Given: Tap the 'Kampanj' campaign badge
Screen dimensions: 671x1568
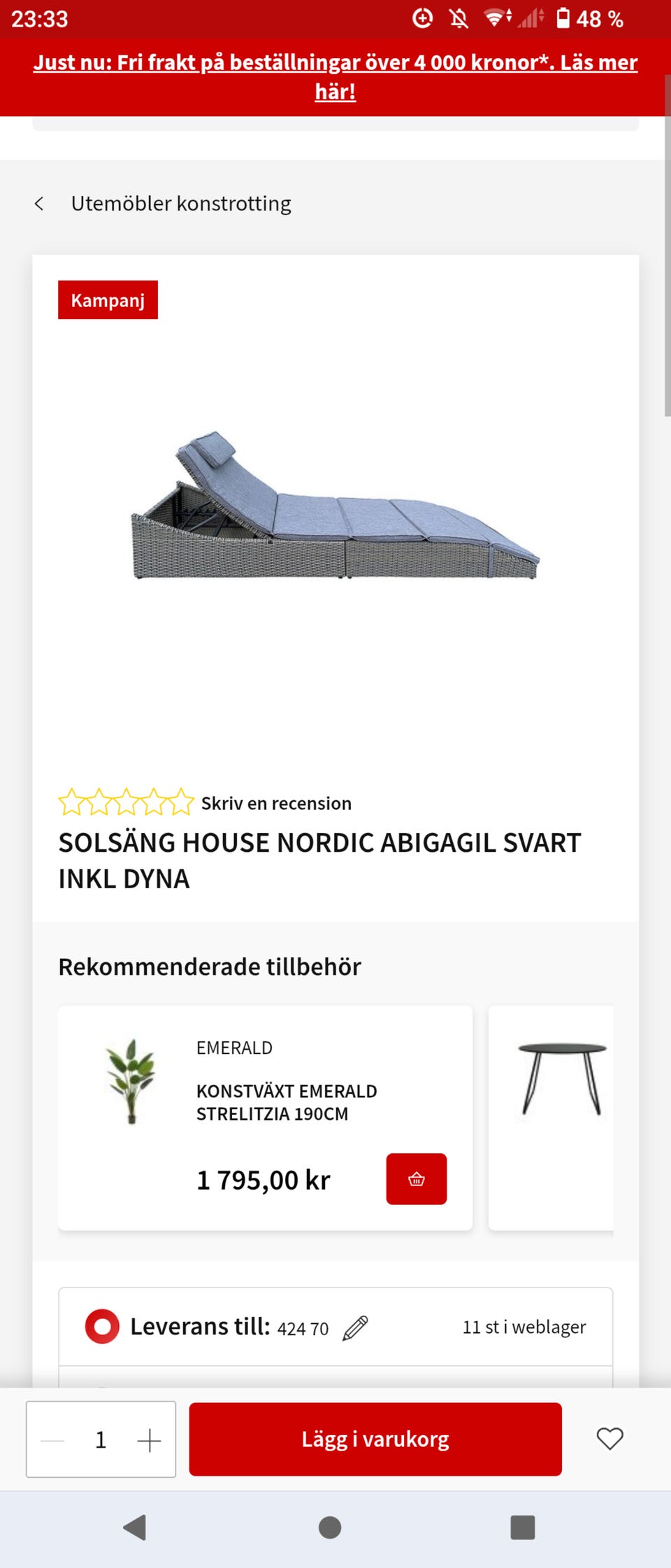Looking at the screenshot, I should [x=108, y=299].
